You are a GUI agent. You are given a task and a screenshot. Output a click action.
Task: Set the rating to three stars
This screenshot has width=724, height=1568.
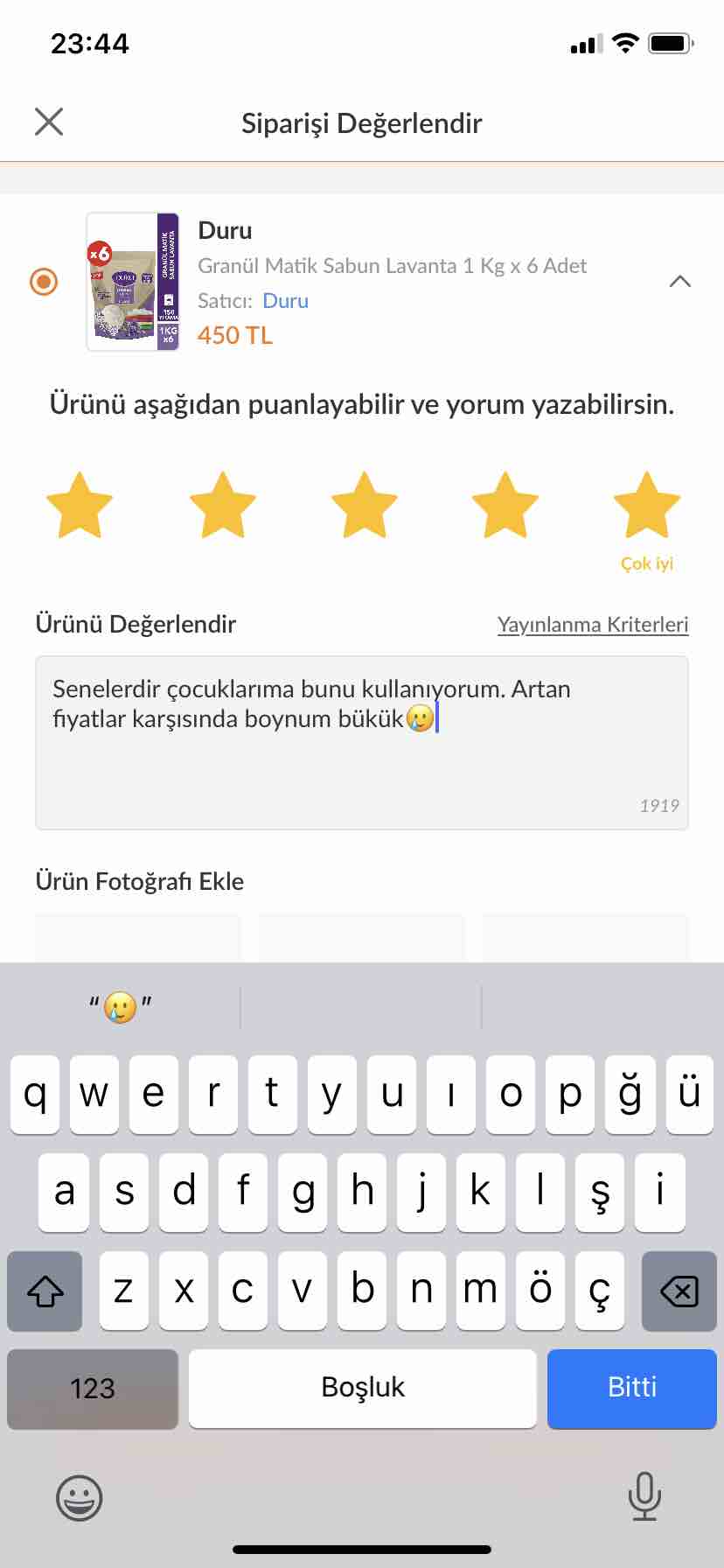pos(364,505)
